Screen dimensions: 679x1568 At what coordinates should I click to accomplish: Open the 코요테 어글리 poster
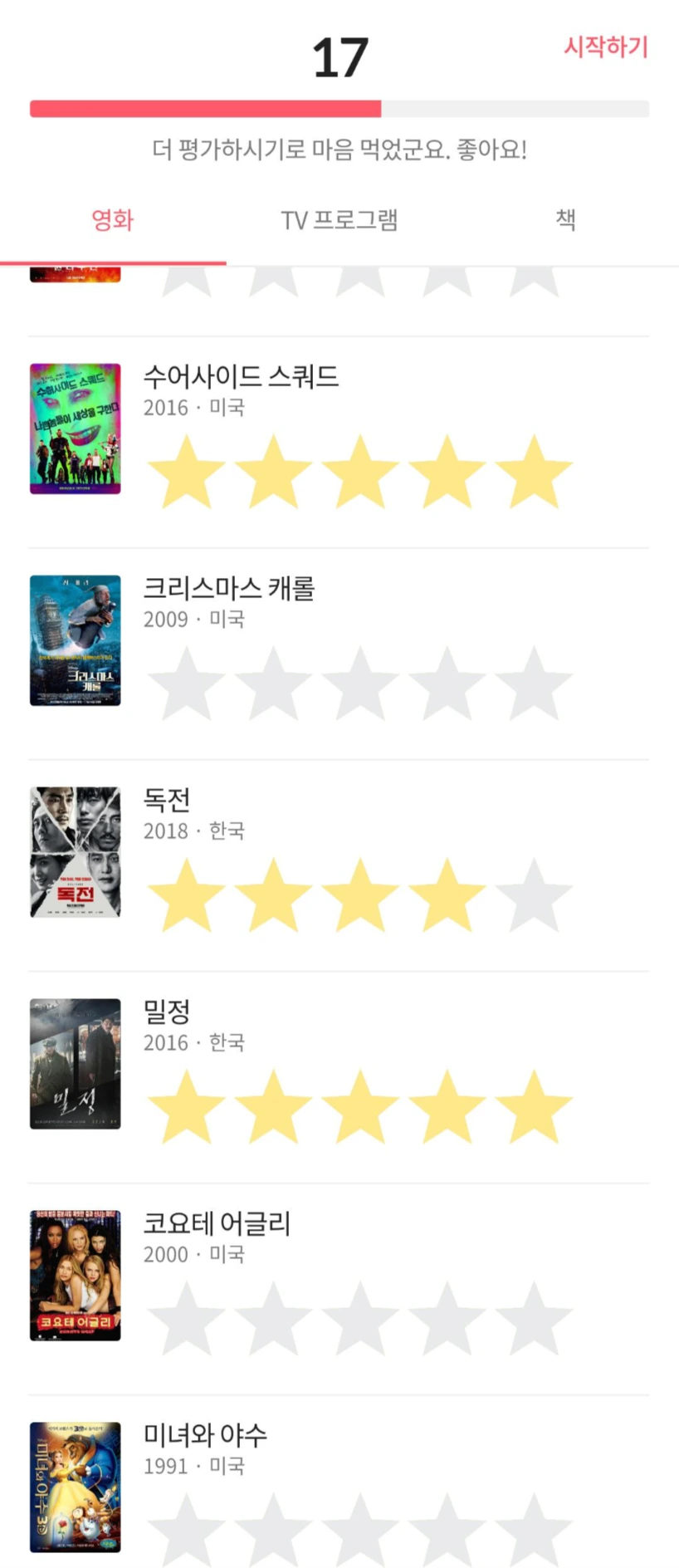(75, 1276)
